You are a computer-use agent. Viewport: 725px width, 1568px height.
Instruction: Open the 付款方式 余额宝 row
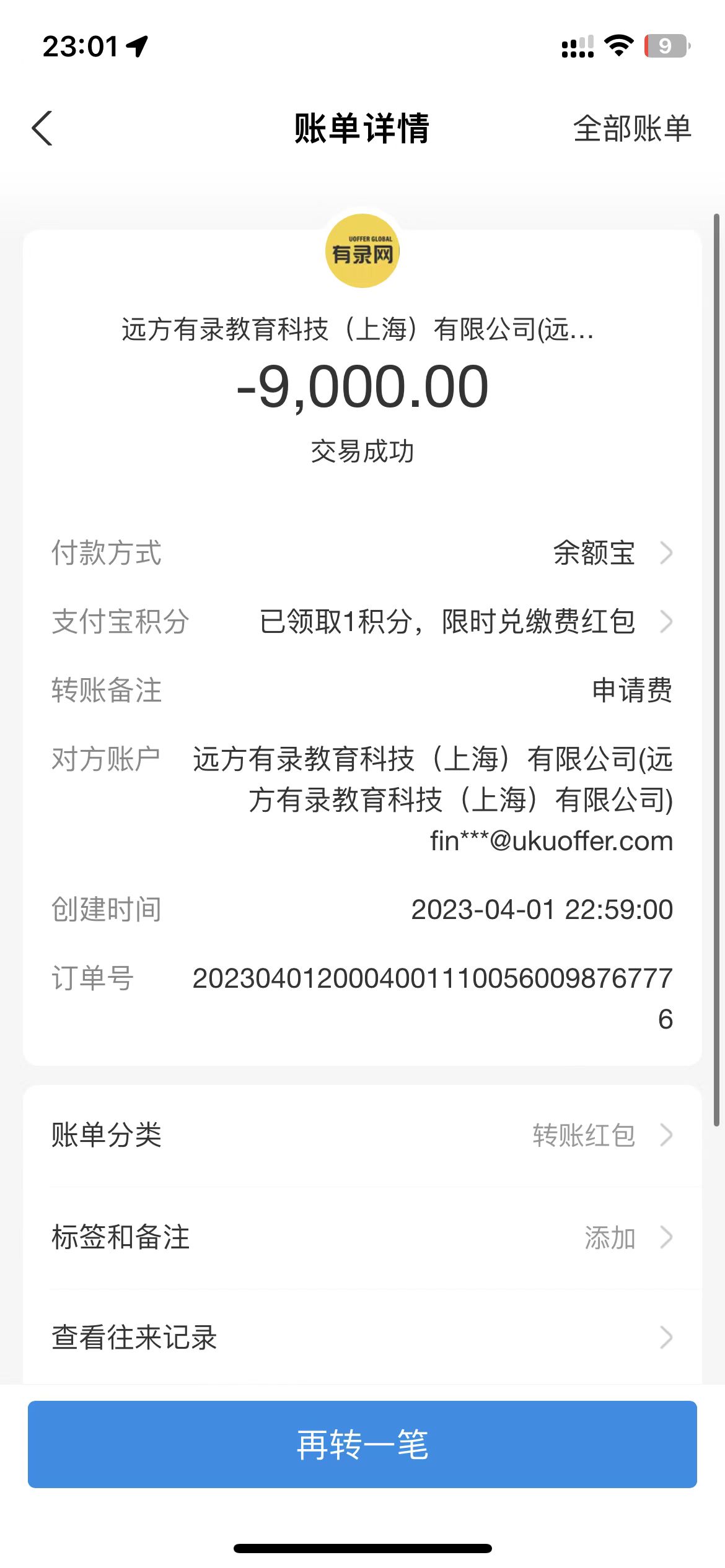point(595,552)
